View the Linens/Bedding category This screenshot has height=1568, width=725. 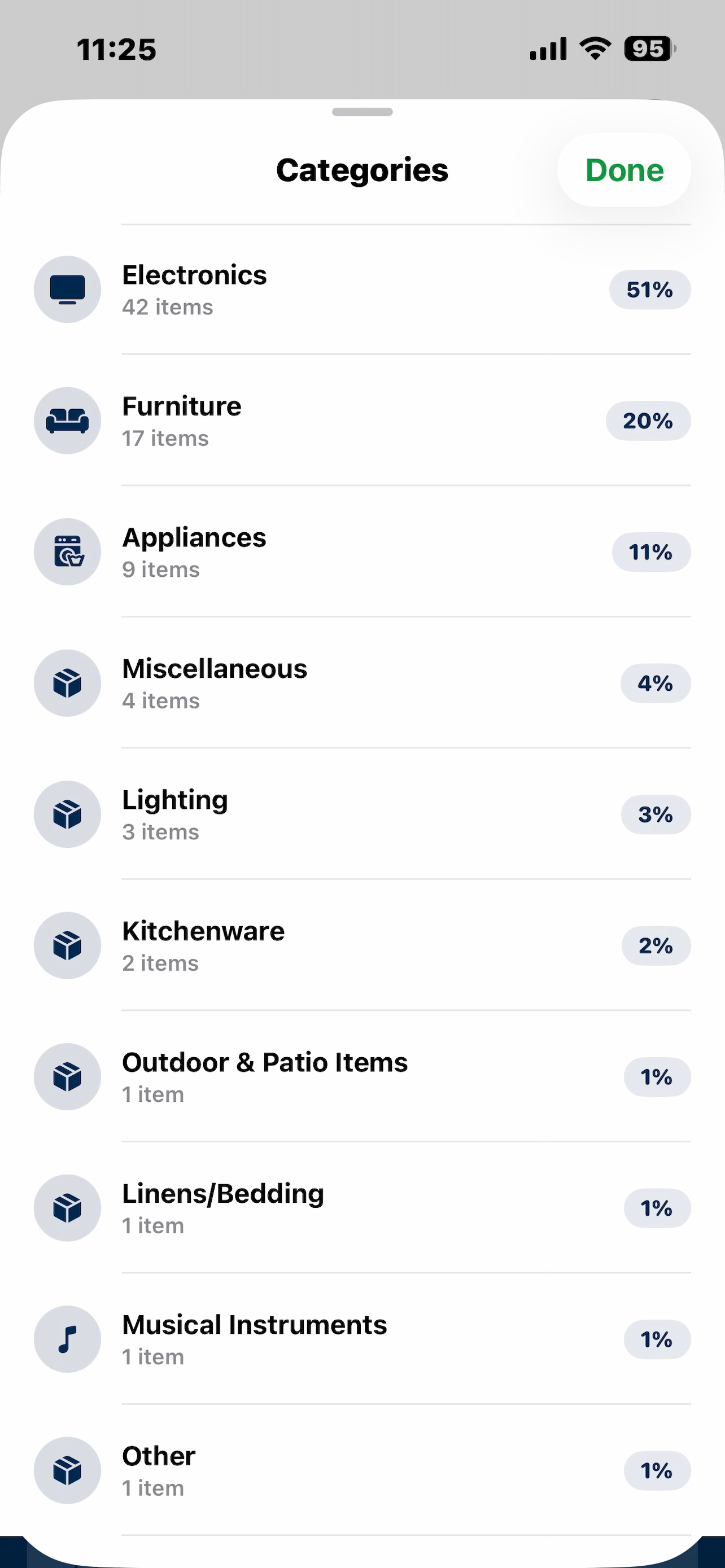pos(362,1208)
